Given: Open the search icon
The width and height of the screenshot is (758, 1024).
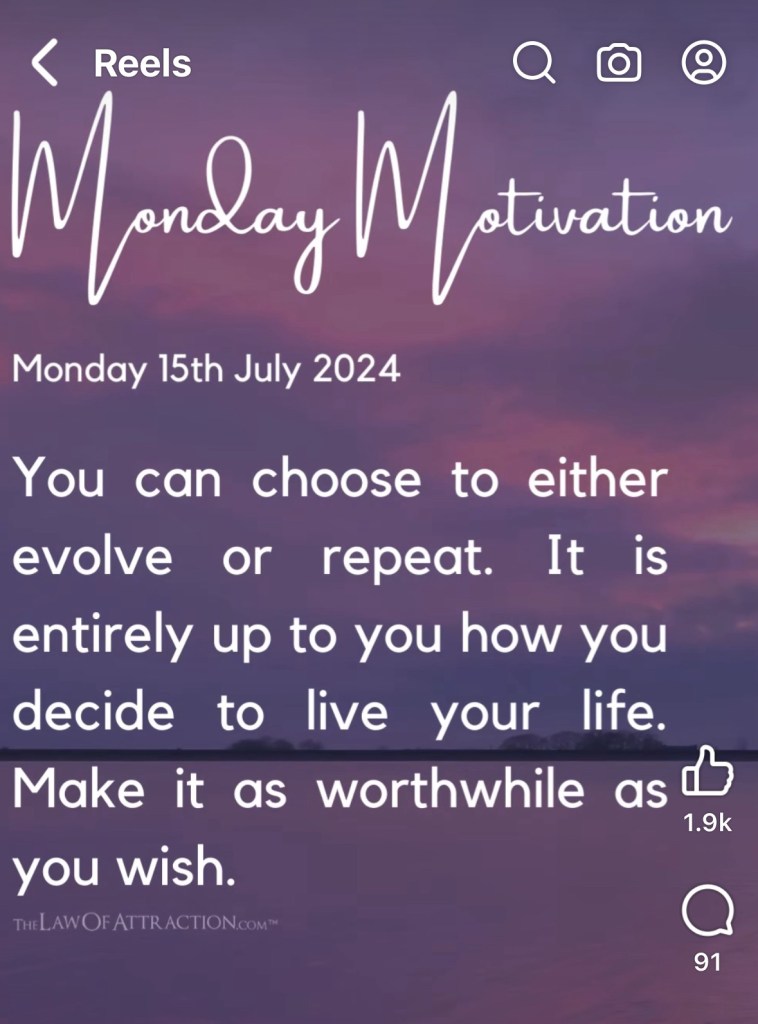Looking at the screenshot, I should (534, 63).
